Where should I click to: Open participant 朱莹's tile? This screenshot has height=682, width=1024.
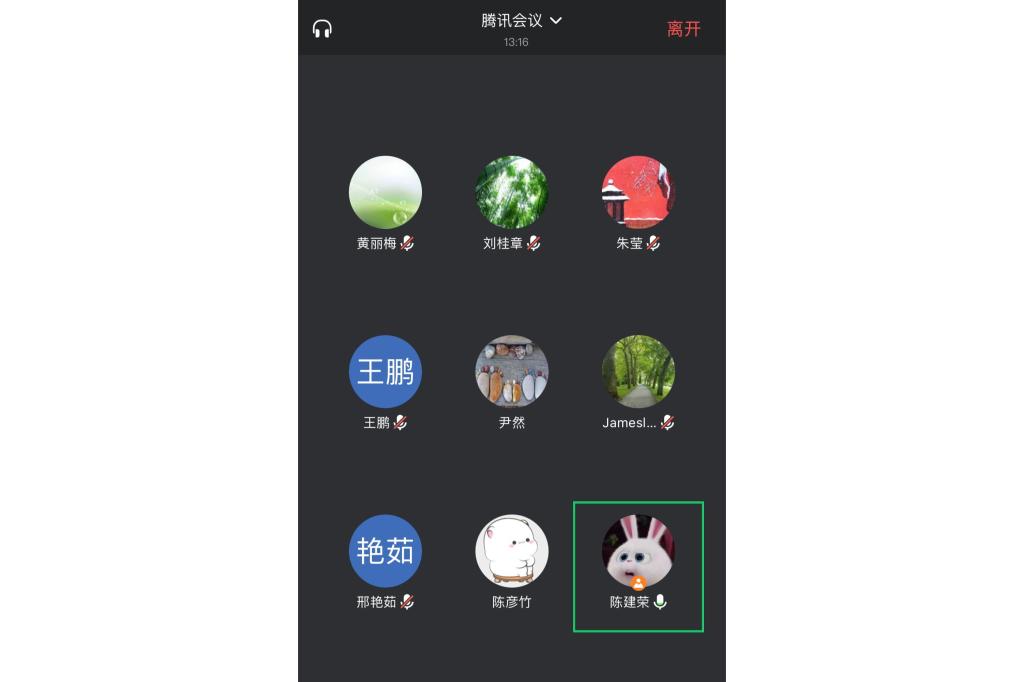point(638,192)
